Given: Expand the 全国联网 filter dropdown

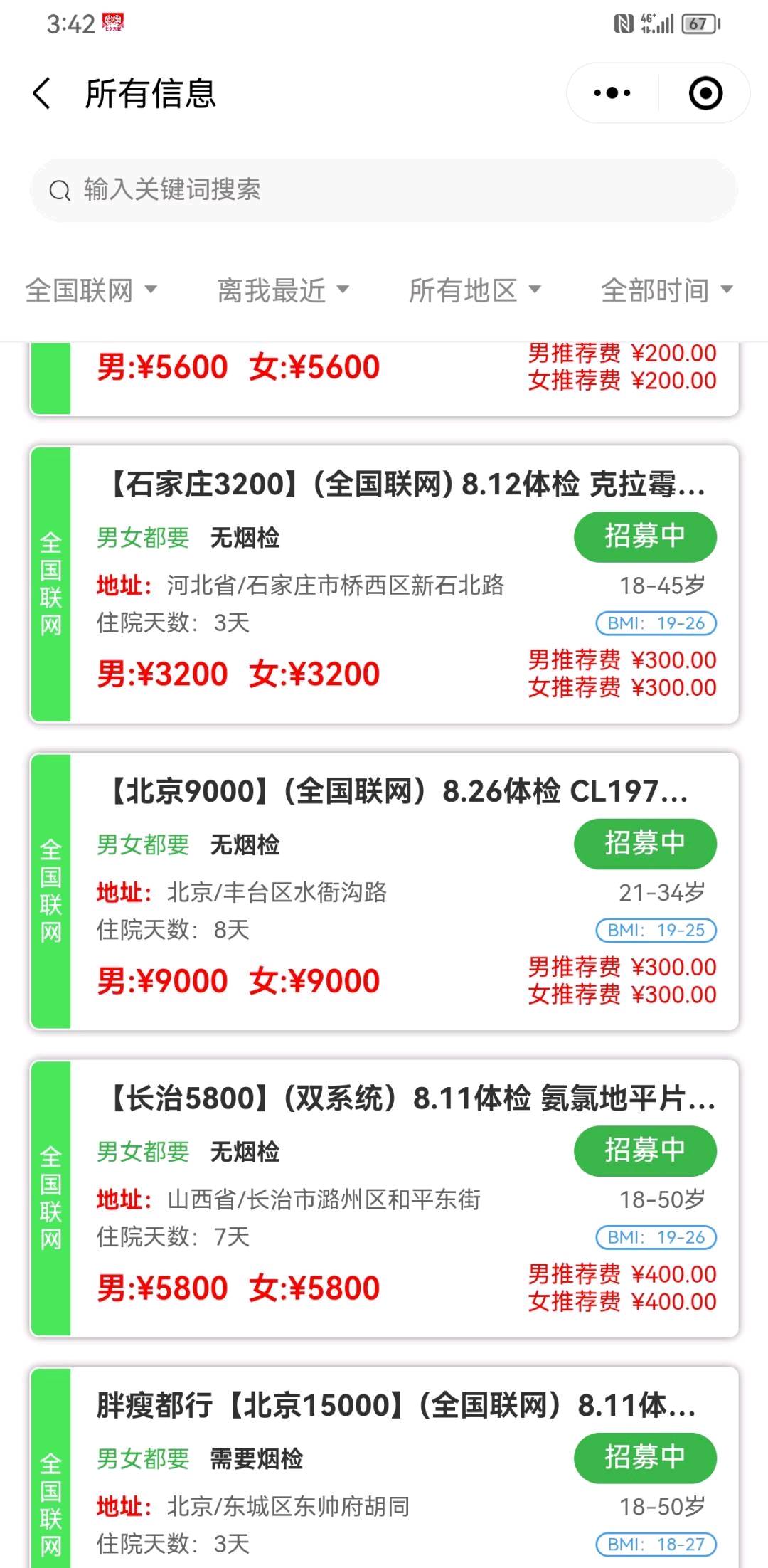Looking at the screenshot, I should click(91, 290).
